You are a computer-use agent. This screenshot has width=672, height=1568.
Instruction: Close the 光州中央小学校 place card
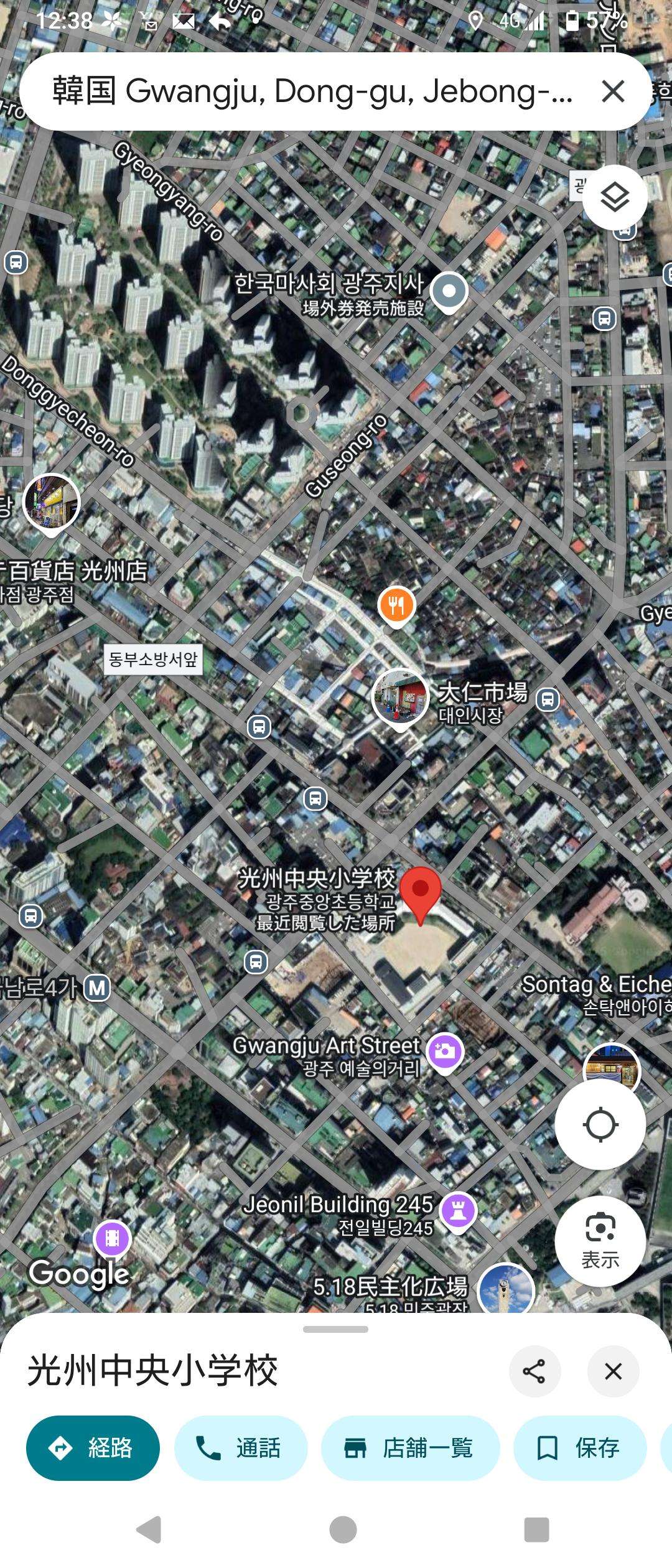click(x=613, y=1371)
